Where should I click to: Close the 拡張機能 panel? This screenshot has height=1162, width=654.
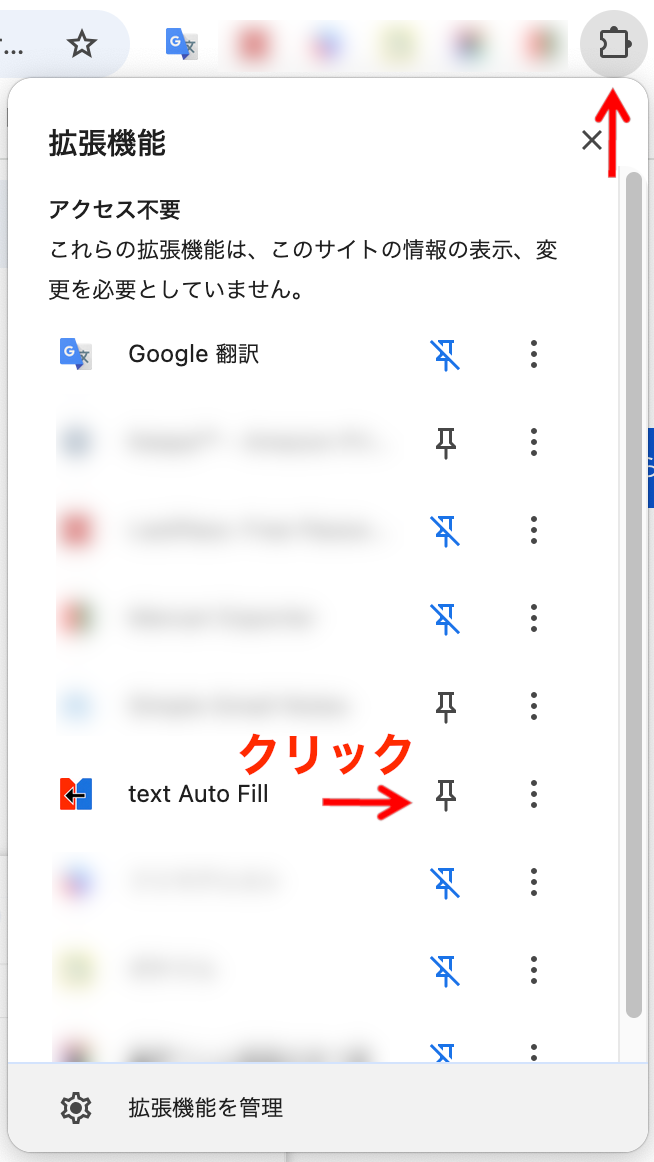(x=591, y=140)
